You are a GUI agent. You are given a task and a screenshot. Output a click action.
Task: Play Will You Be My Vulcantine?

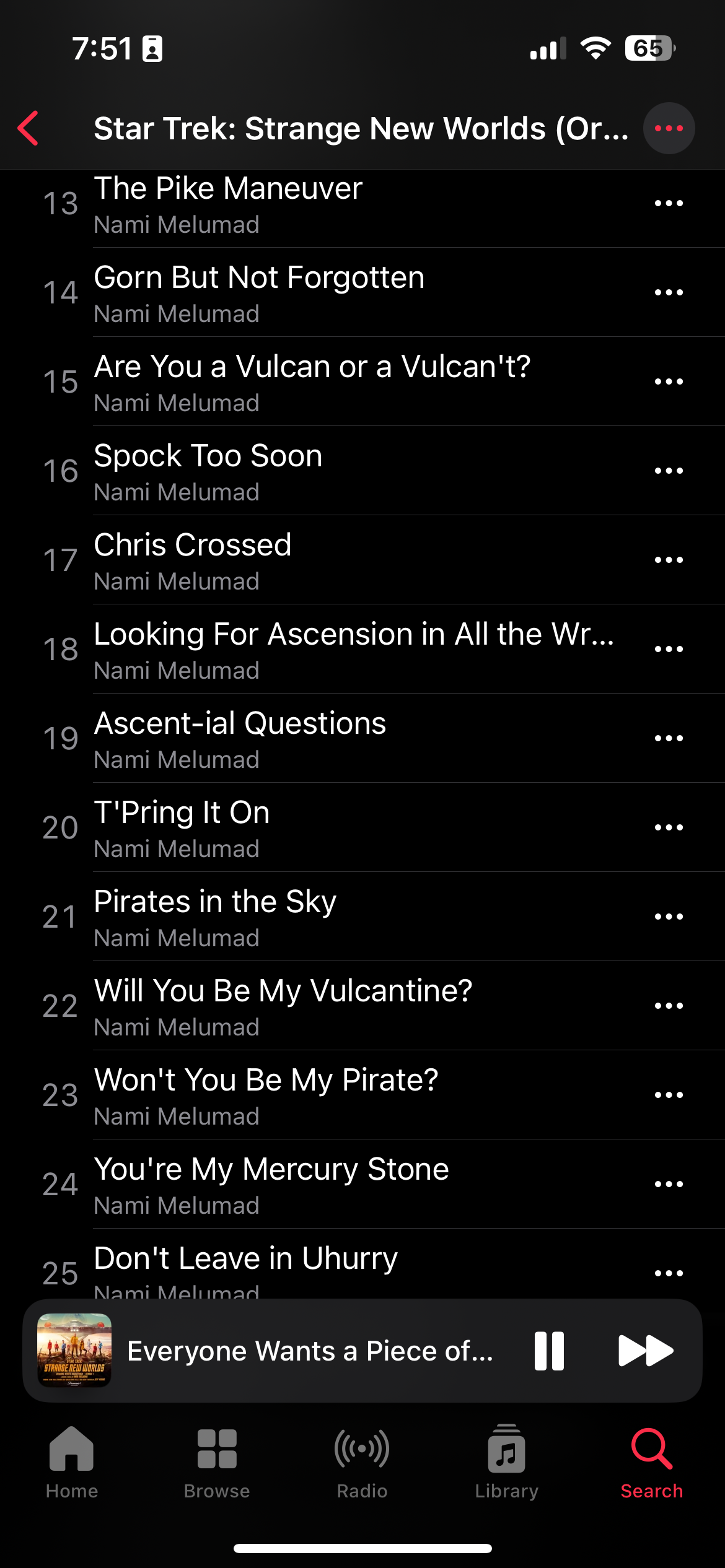click(x=310, y=1006)
